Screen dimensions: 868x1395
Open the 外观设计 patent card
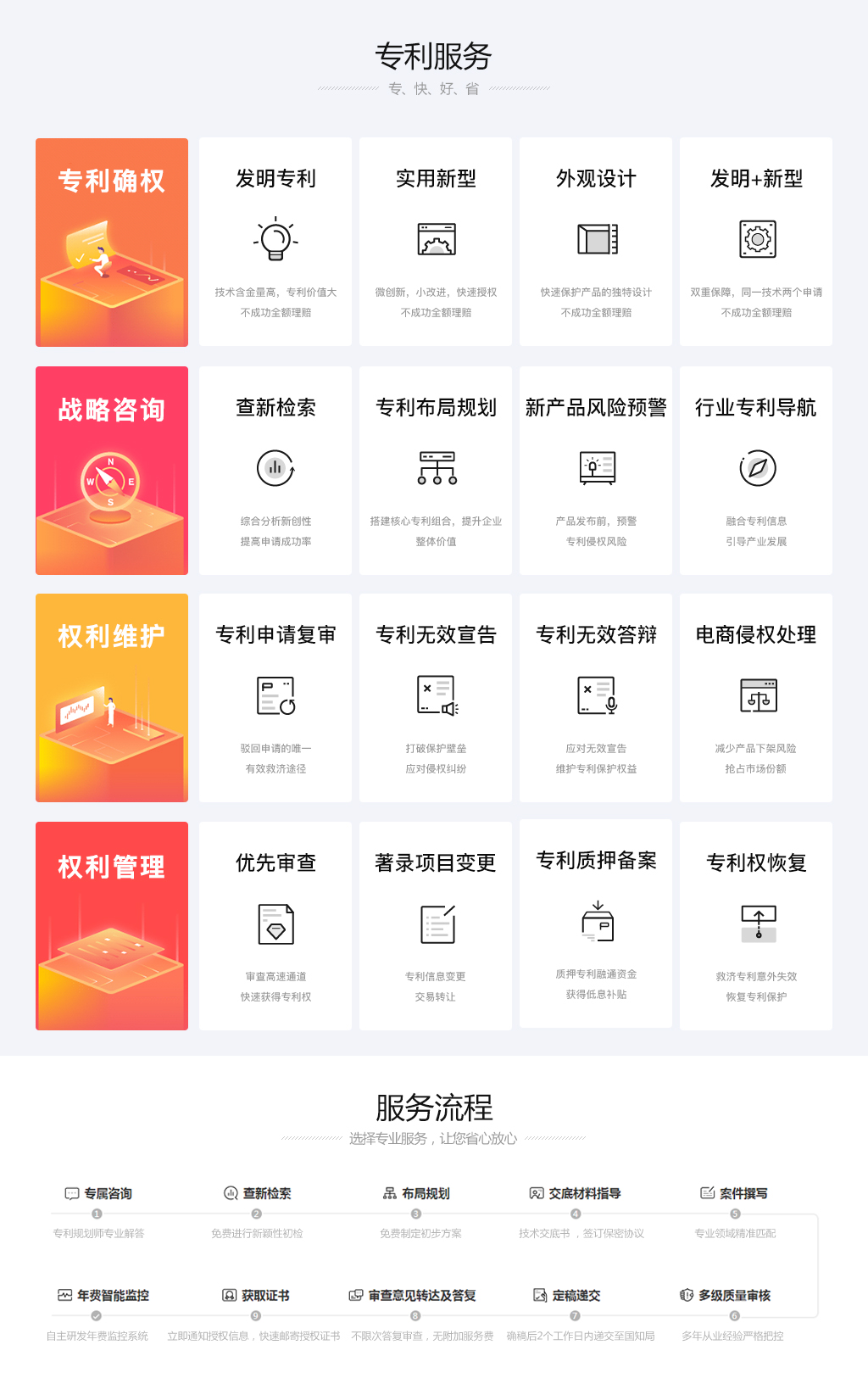[x=595, y=242]
